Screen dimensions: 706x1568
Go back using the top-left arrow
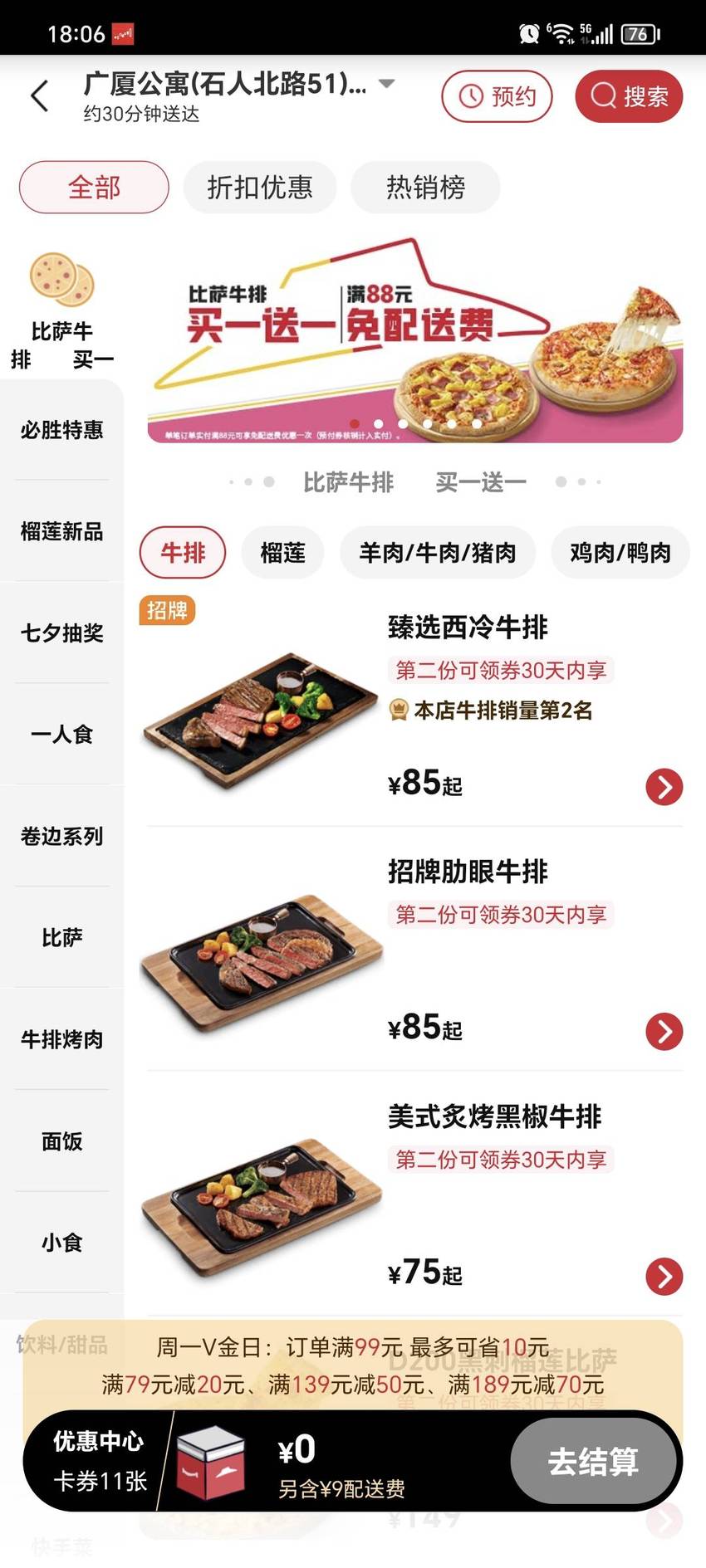(x=39, y=96)
